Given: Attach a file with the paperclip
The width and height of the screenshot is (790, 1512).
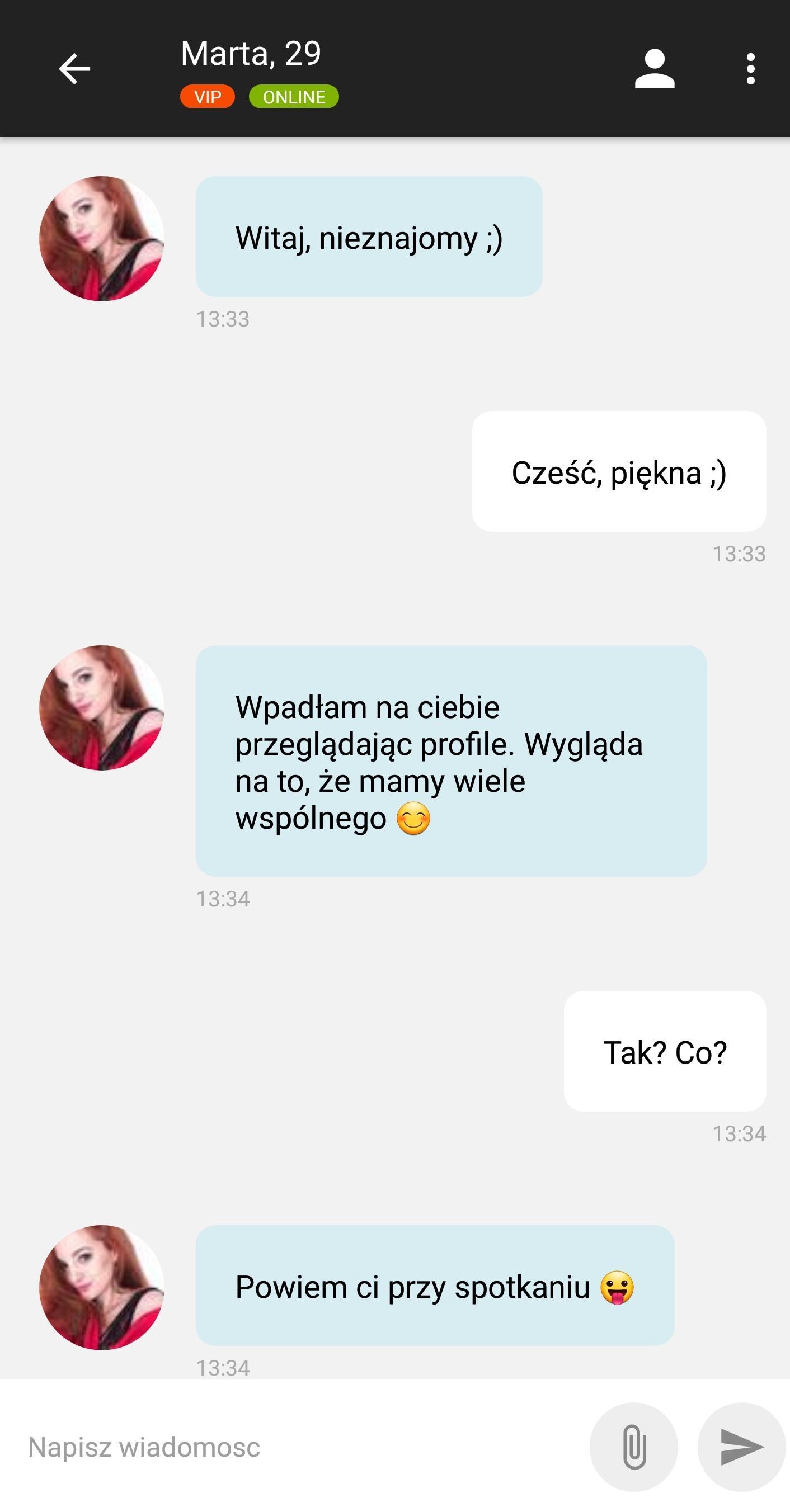Looking at the screenshot, I should [634, 1447].
